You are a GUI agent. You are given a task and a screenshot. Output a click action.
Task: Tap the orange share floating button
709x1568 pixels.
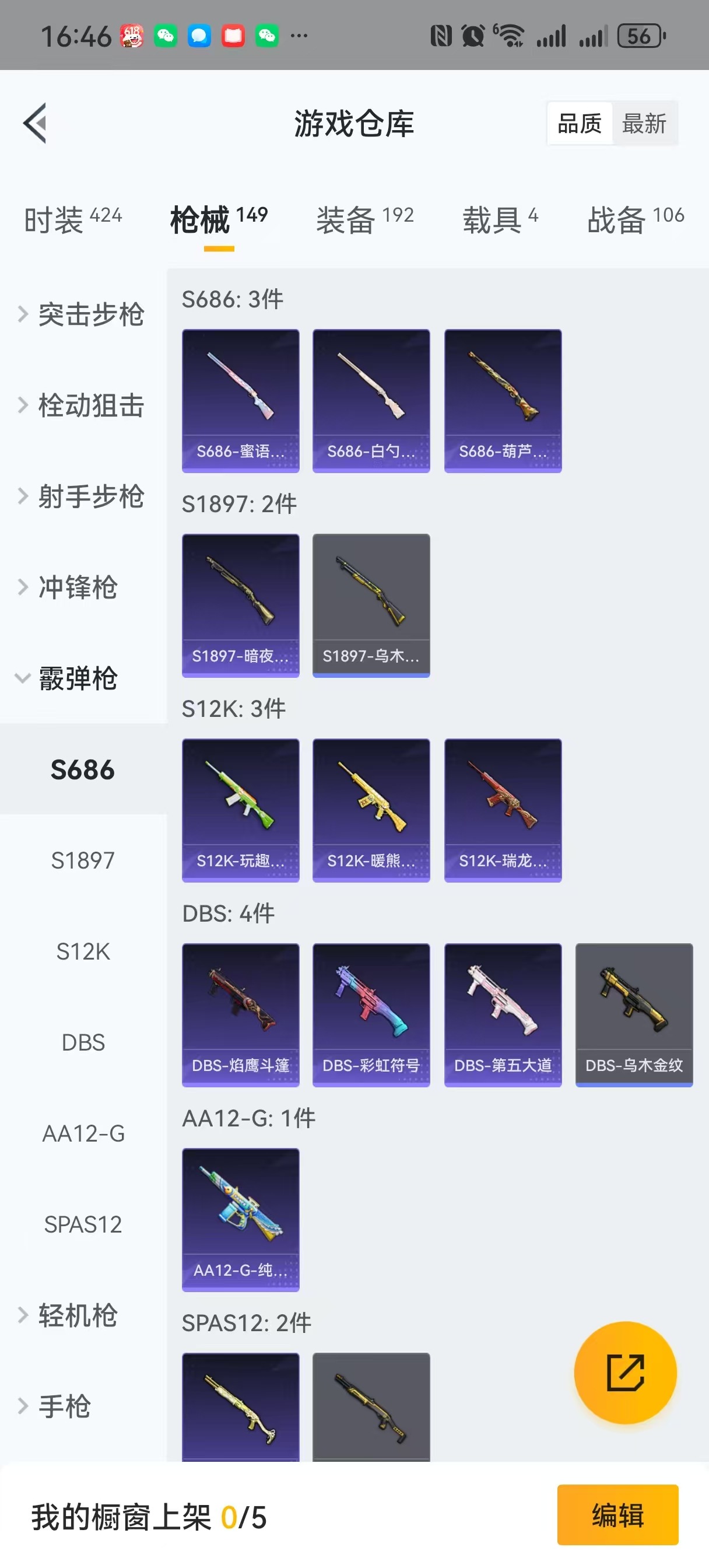pyautogui.click(x=625, y=1372)
